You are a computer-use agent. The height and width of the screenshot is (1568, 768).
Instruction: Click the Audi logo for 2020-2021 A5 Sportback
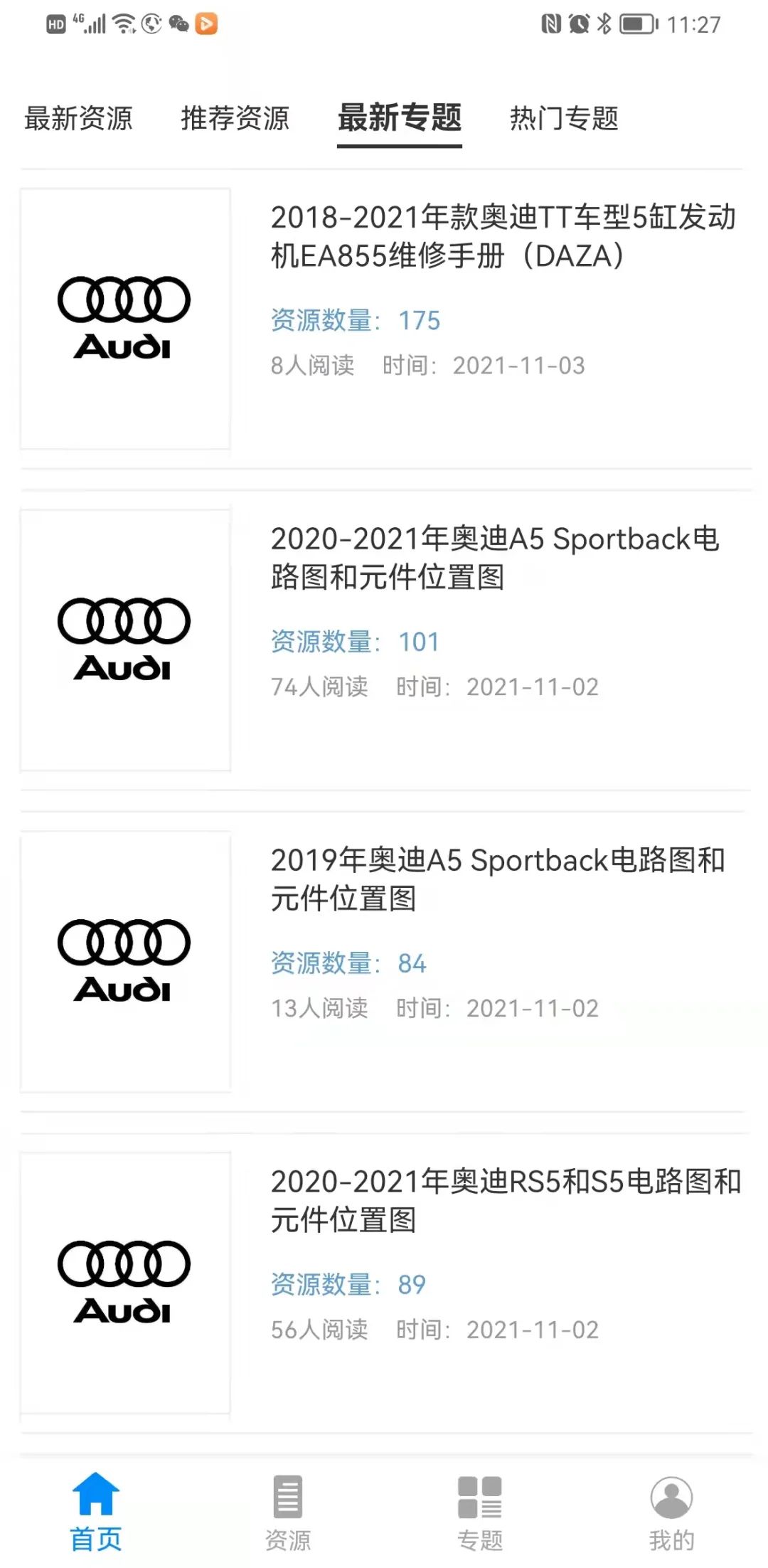[125, 637]
